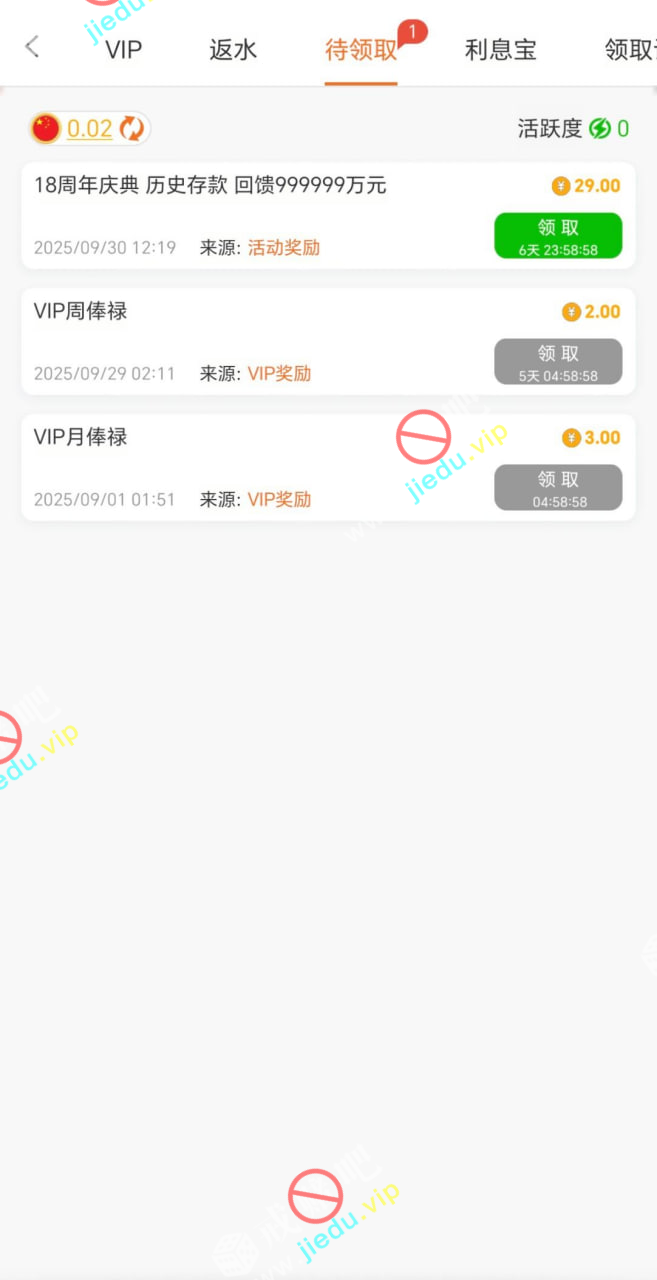
Task: Claim the 18周年庆典 reward of 29.00
Action: [558, 236]
